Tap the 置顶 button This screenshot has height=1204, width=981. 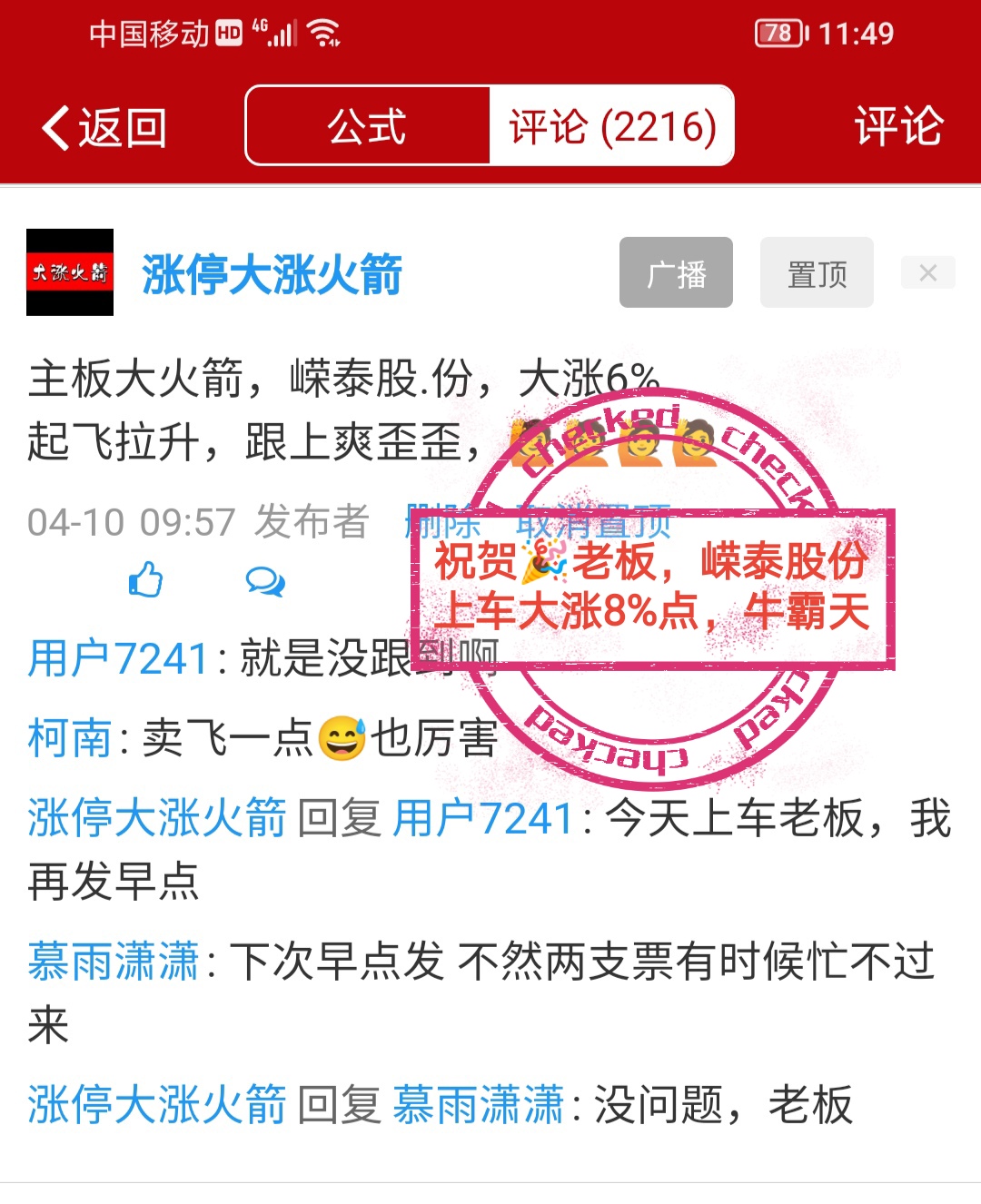tap(817, 272)
